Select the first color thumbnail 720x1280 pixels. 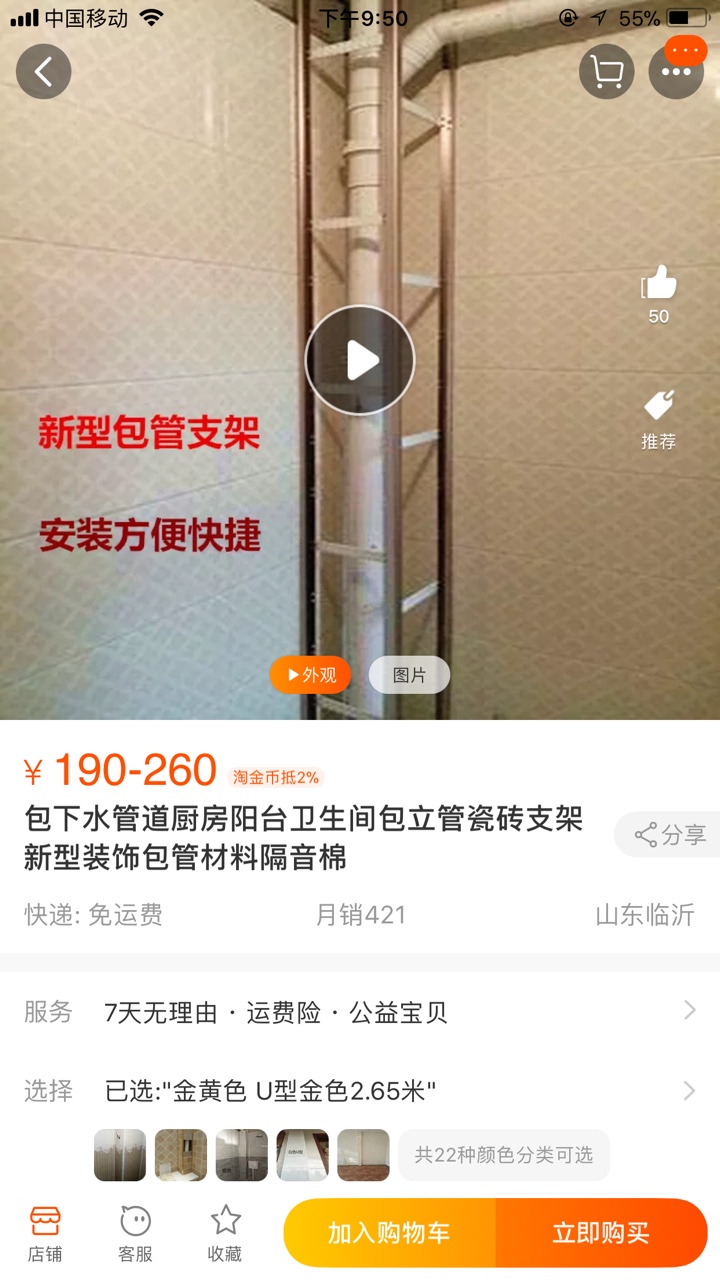click(x=120, y=1155)
